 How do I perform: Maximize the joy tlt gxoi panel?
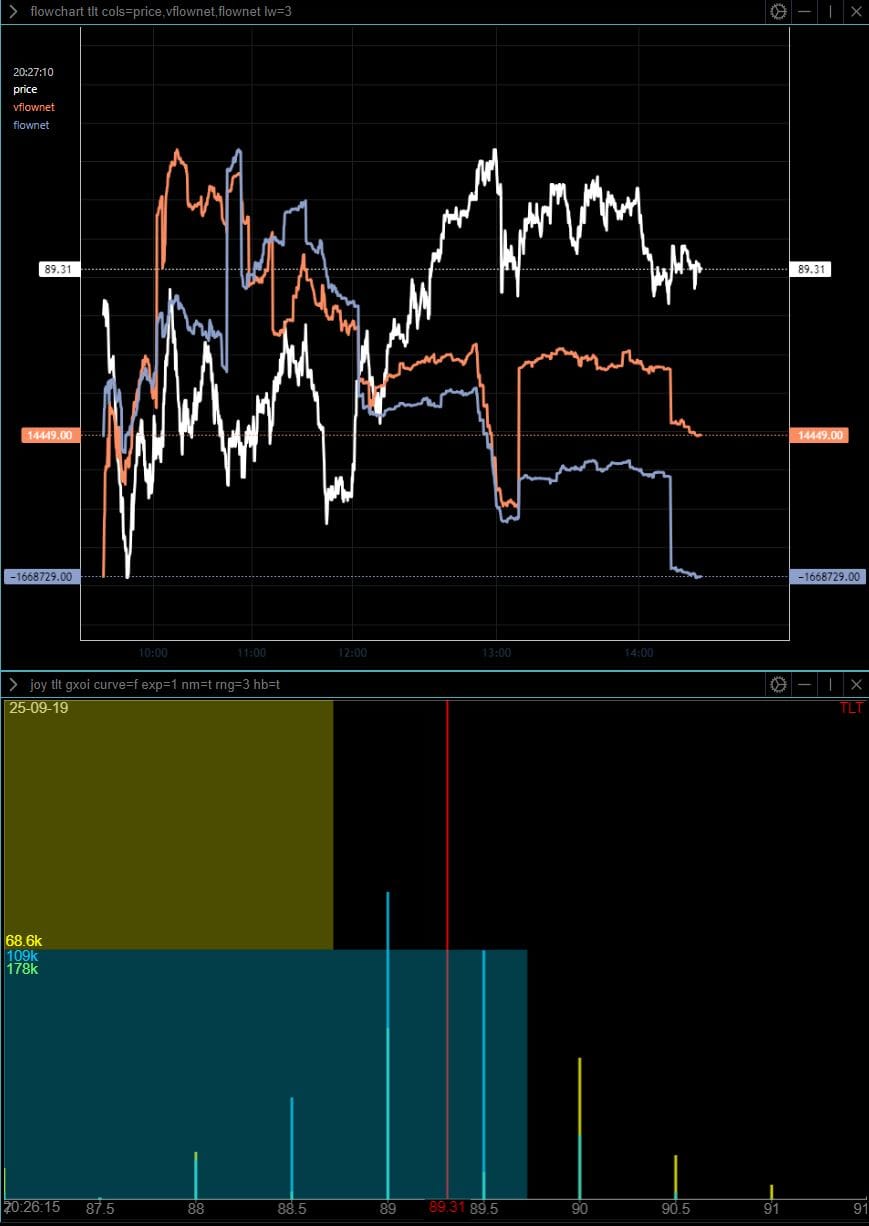[830, 684]
